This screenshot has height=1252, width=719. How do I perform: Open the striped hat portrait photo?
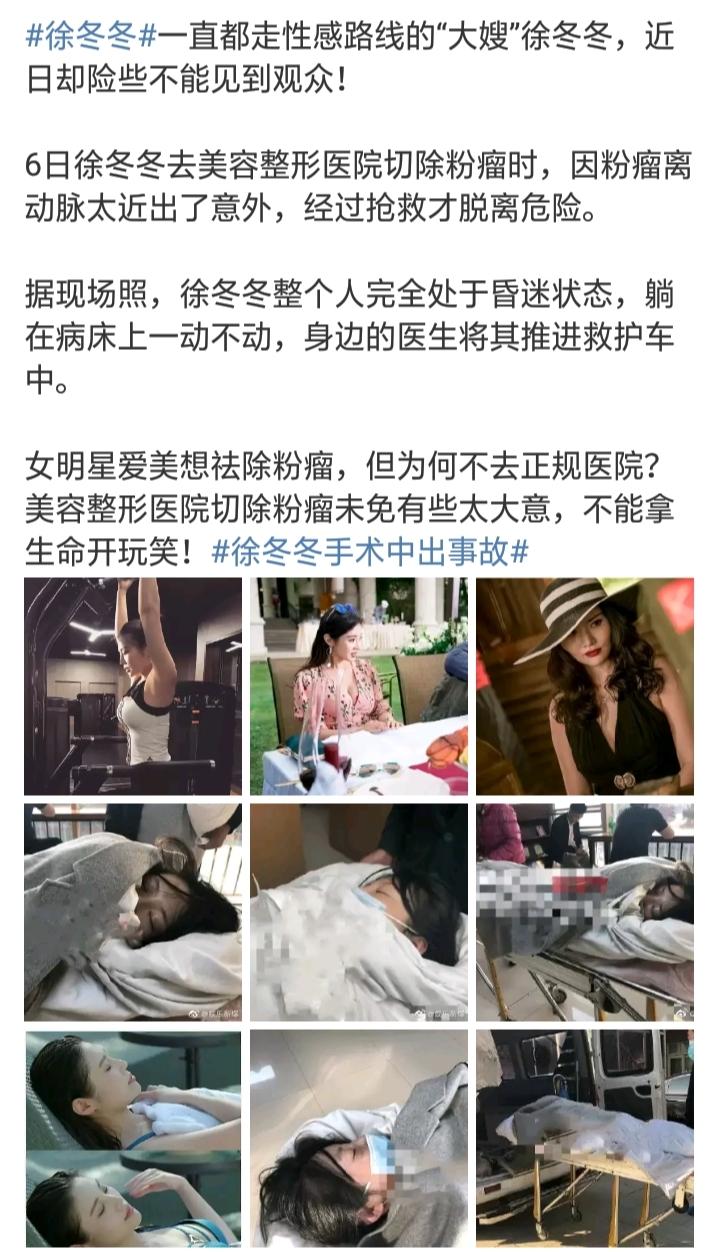585,686
